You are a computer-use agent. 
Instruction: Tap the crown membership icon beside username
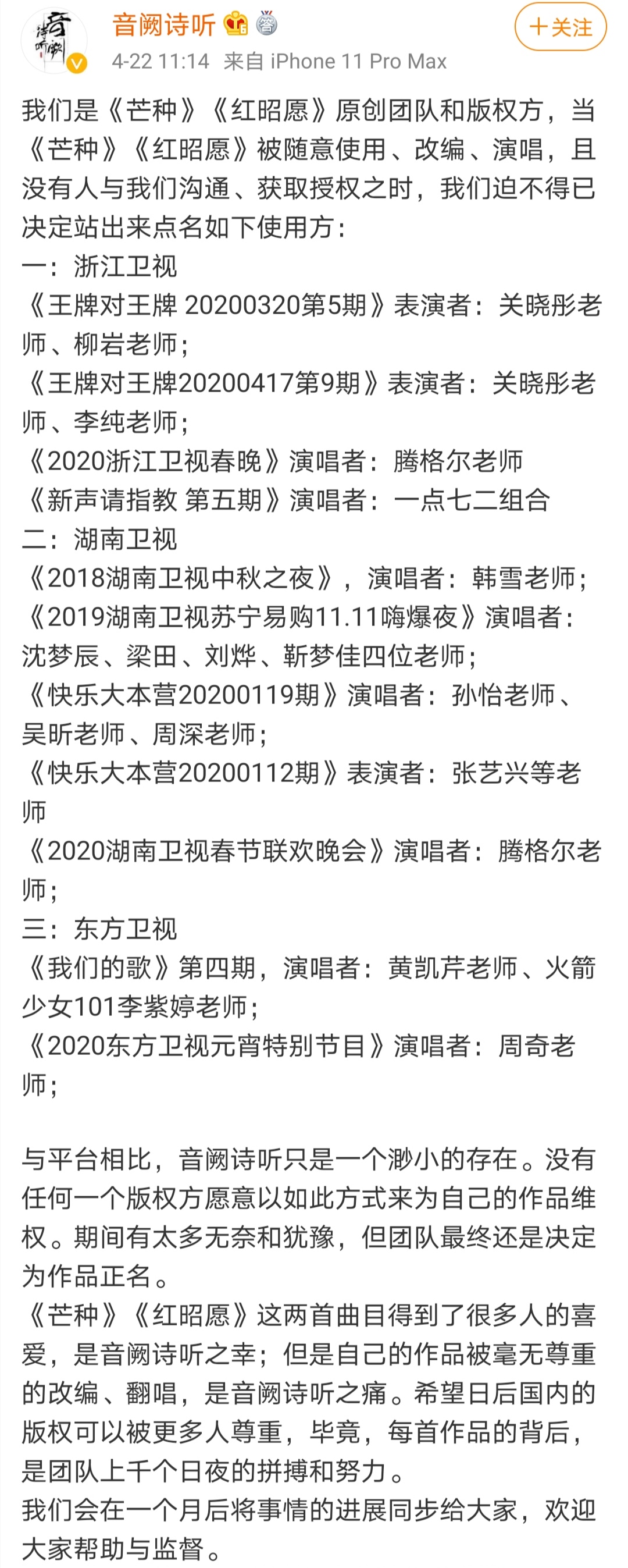pos(236,23)
